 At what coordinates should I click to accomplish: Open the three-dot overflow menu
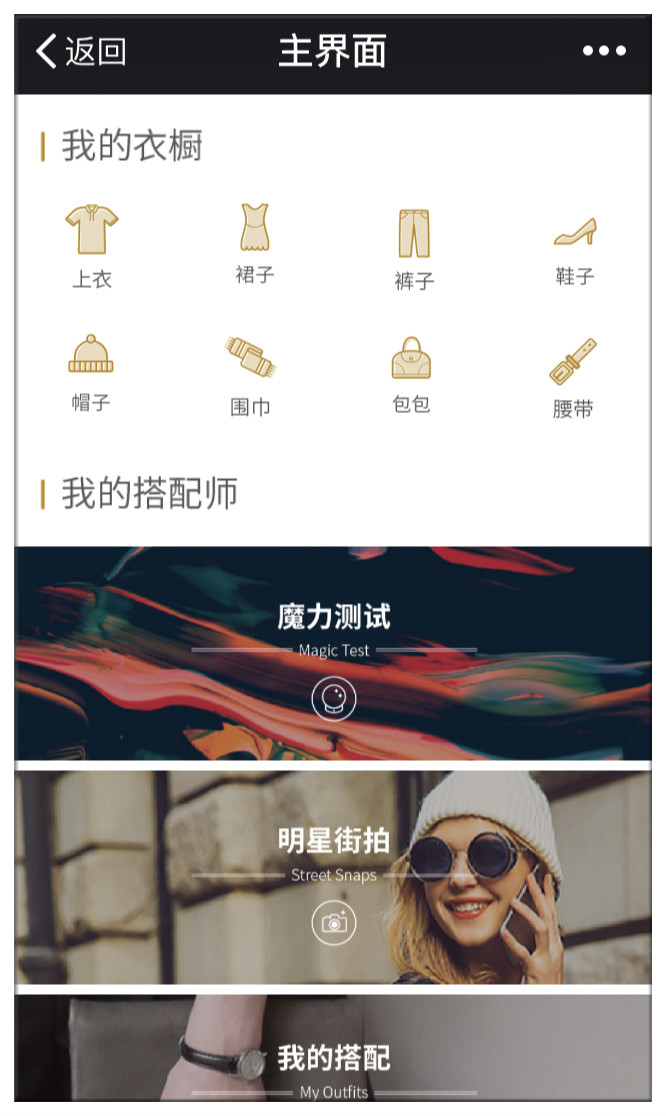[604, 51]
